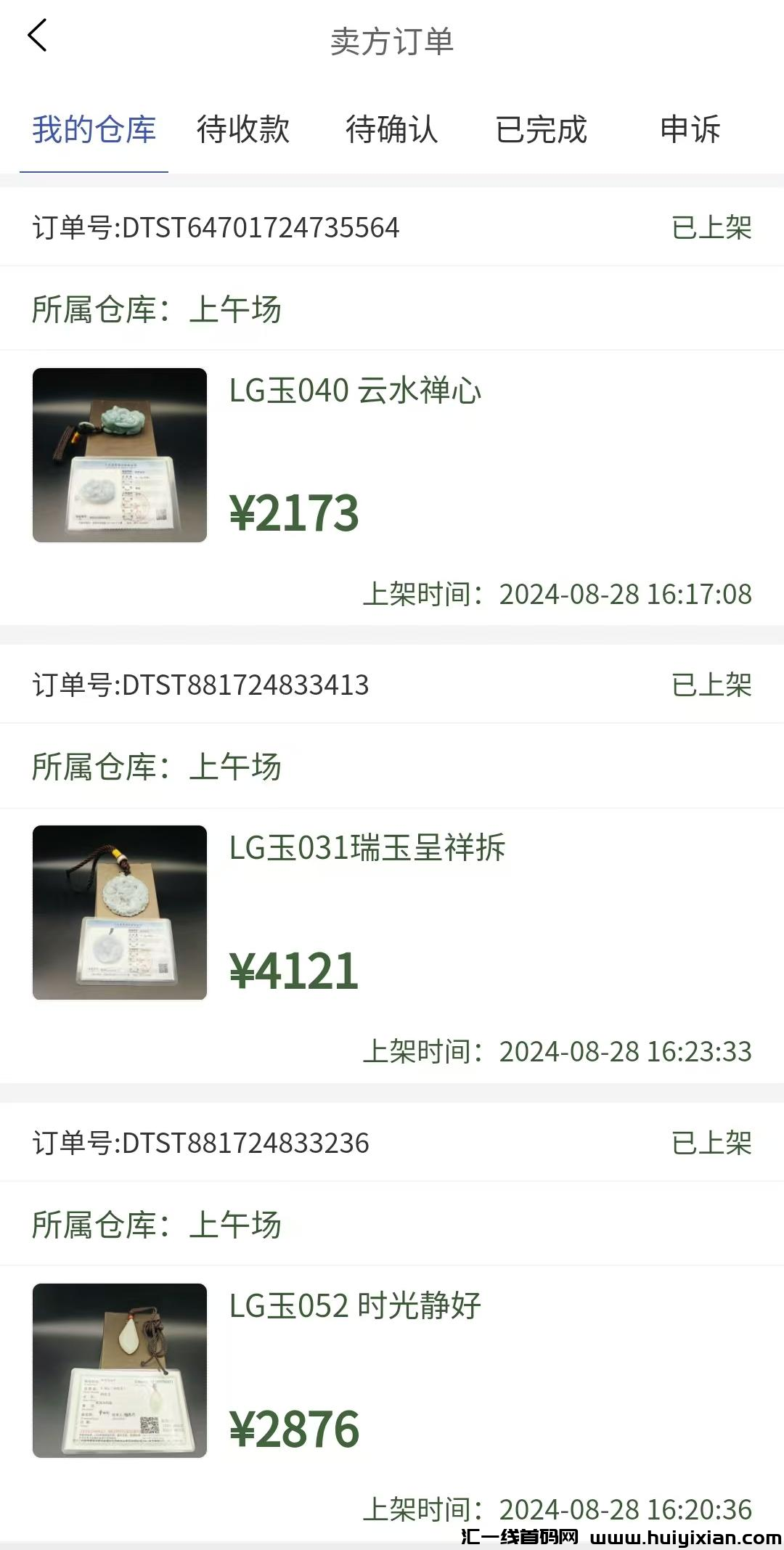Switch to the 待收款 tab
784x1550 pixels.
[242, 131]
